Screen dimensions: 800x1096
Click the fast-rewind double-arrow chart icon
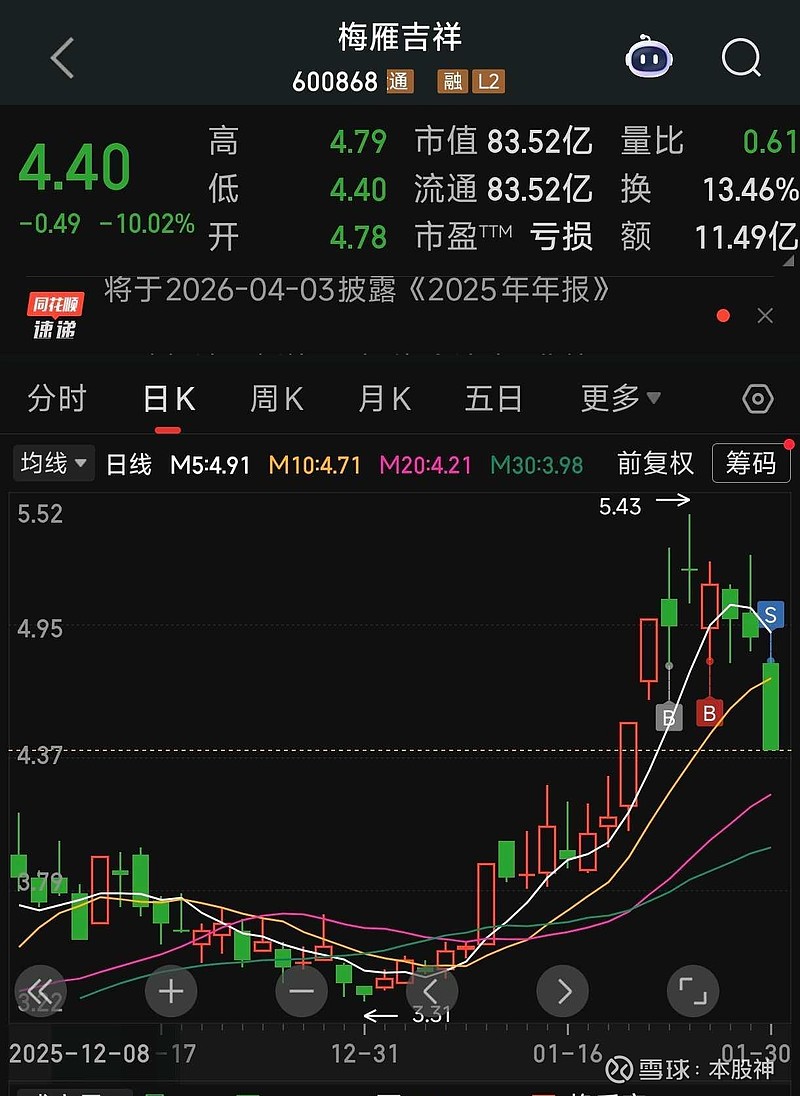coord(40,991)
